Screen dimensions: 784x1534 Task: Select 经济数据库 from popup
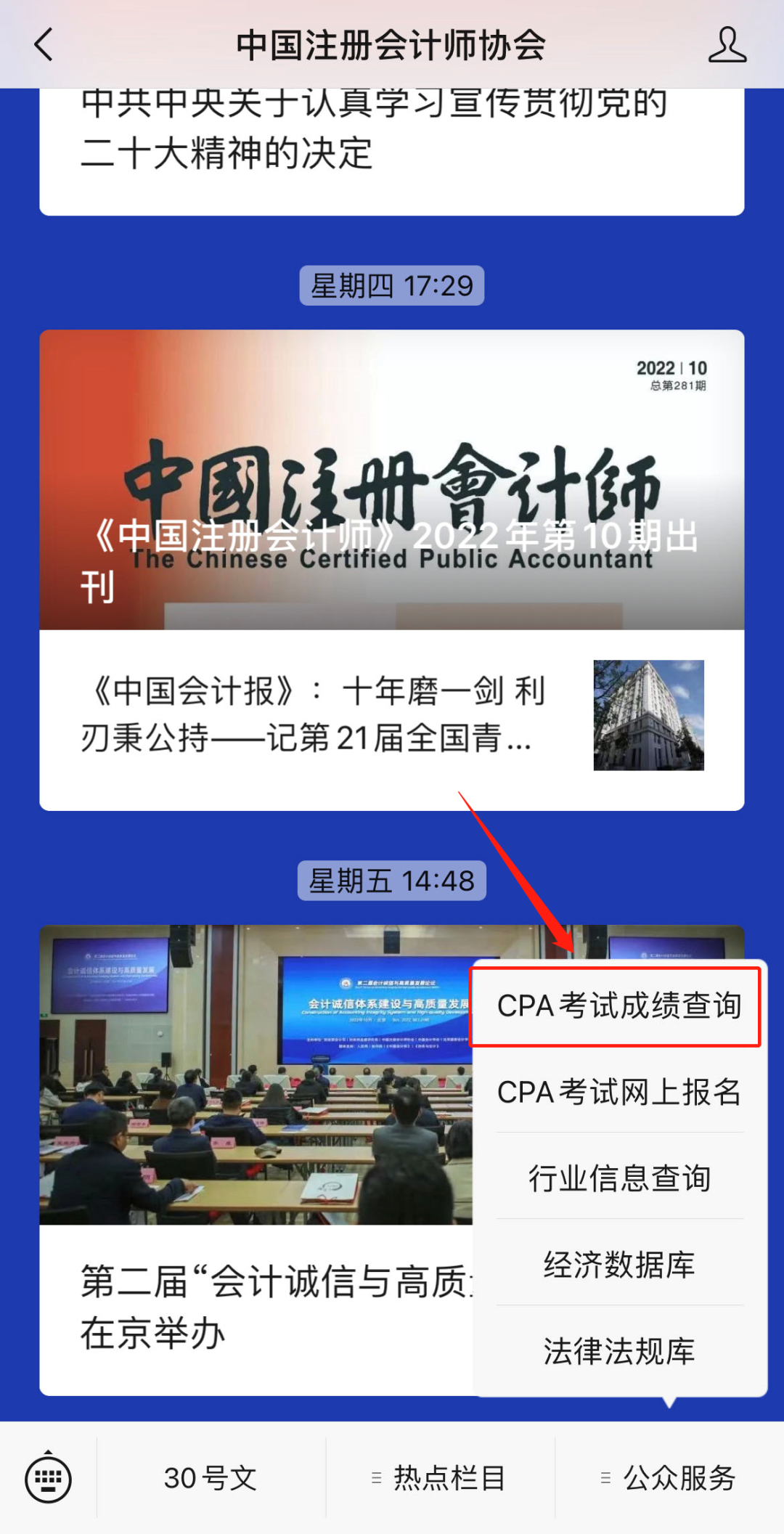[x=618, y=1264]
